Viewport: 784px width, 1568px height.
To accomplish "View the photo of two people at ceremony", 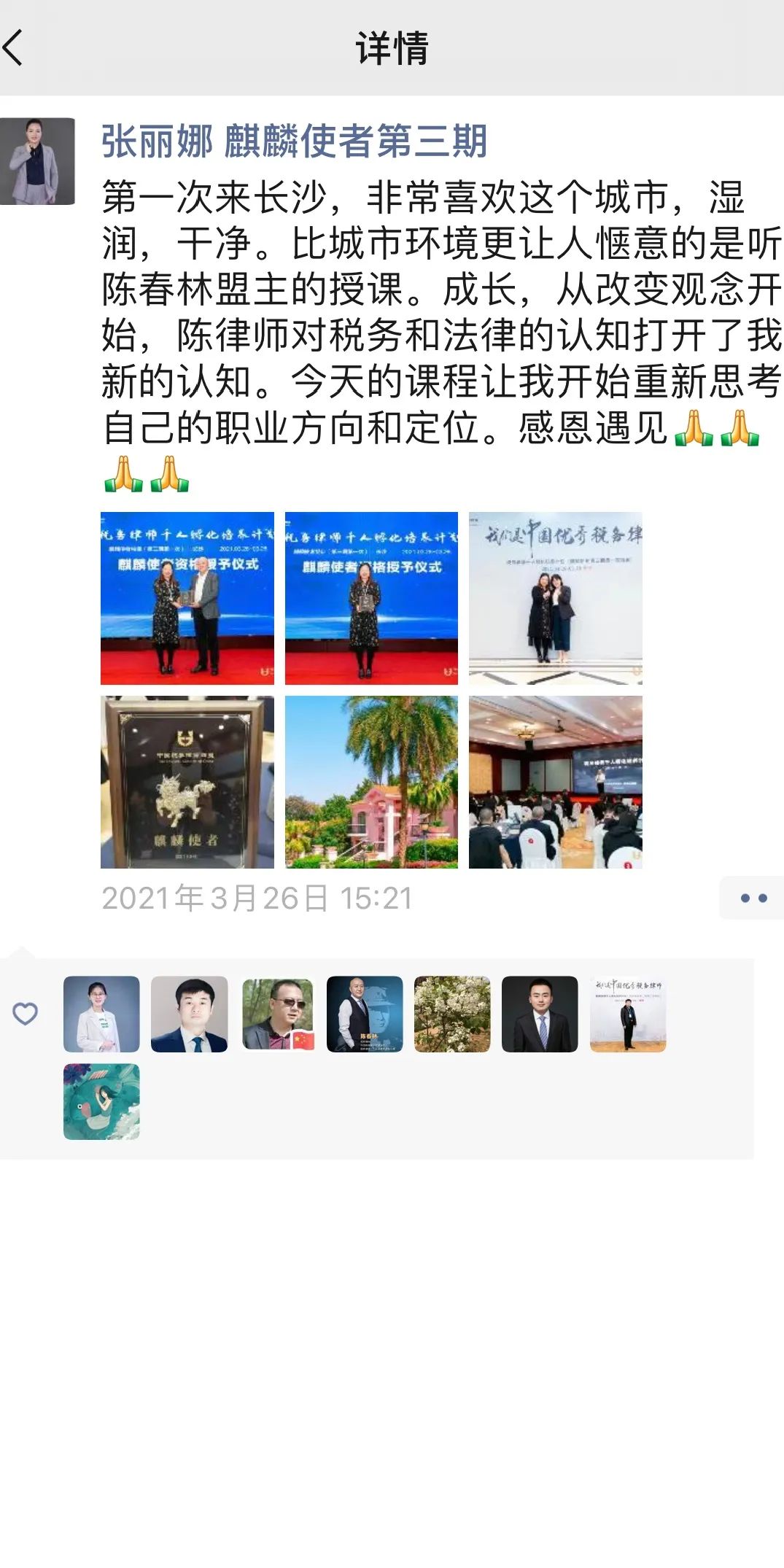I will pos(187,598).
